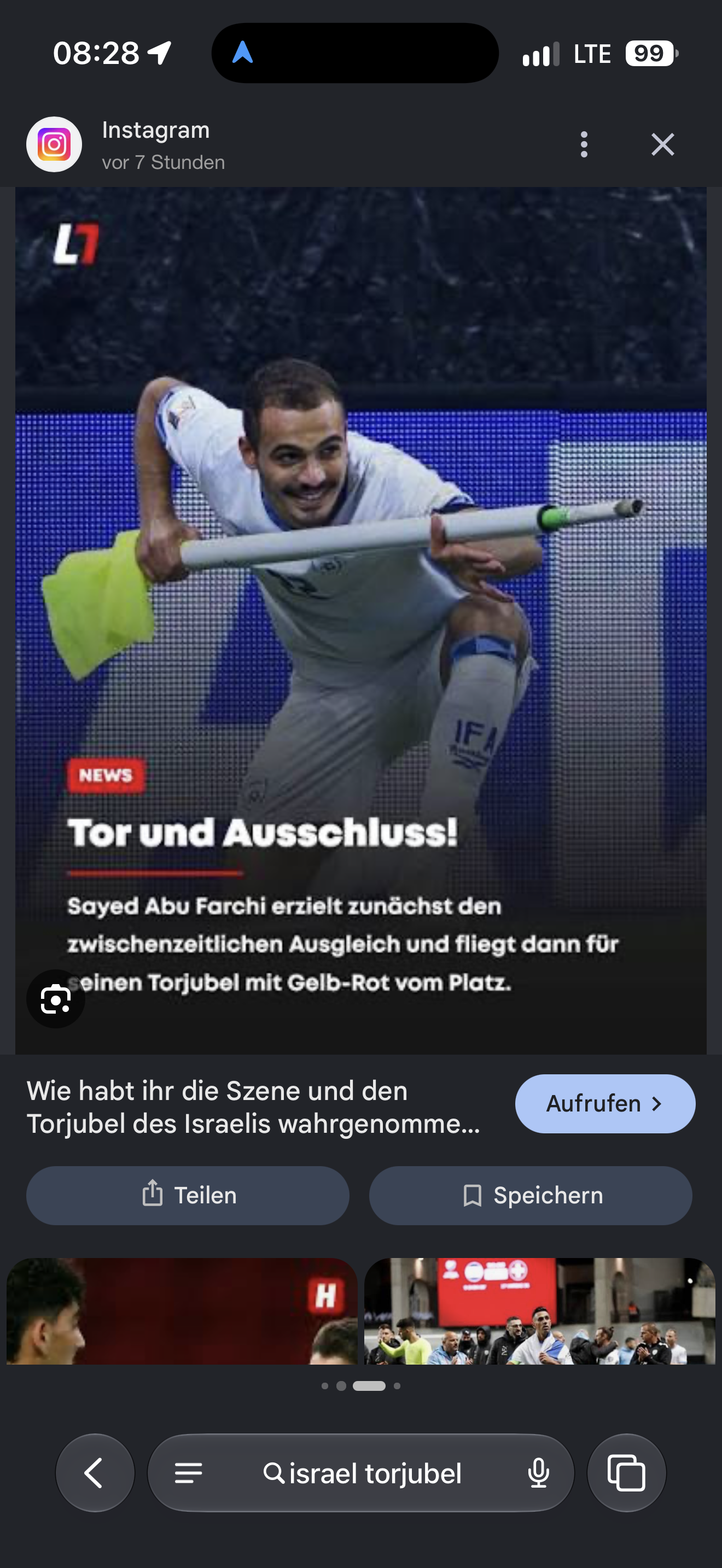Search this image with Google Lens
Viewport: 722px width, 1568px height.
coord(55,999)
